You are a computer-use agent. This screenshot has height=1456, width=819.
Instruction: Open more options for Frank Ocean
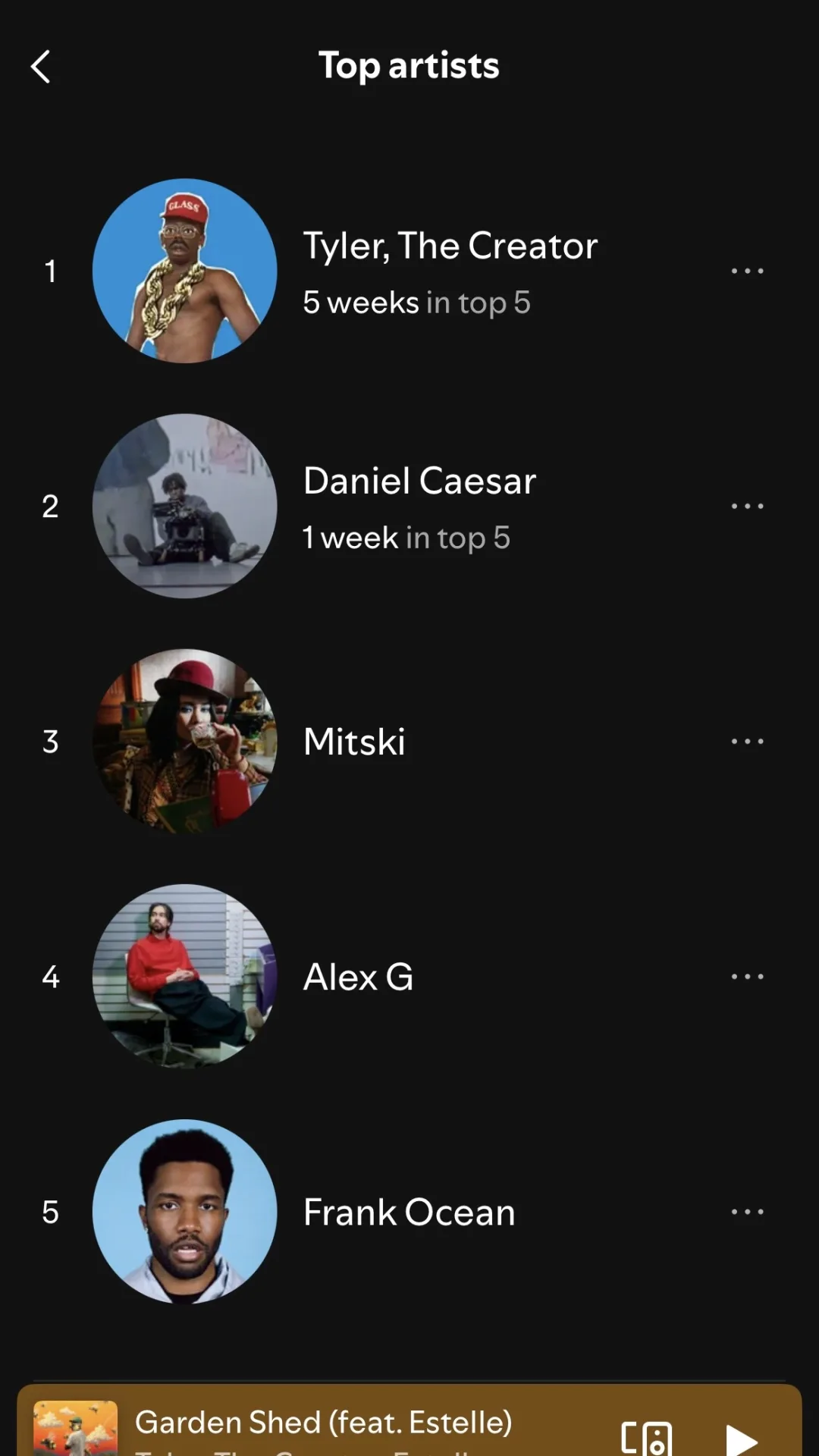747,1211
